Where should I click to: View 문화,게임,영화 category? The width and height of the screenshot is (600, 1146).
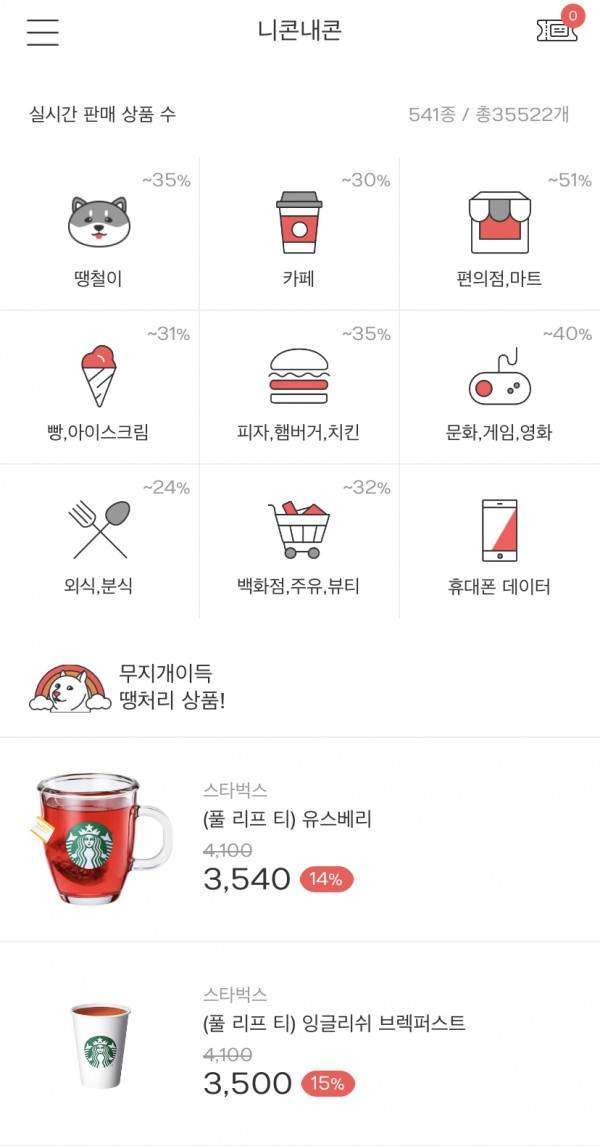tap(498, 390)
